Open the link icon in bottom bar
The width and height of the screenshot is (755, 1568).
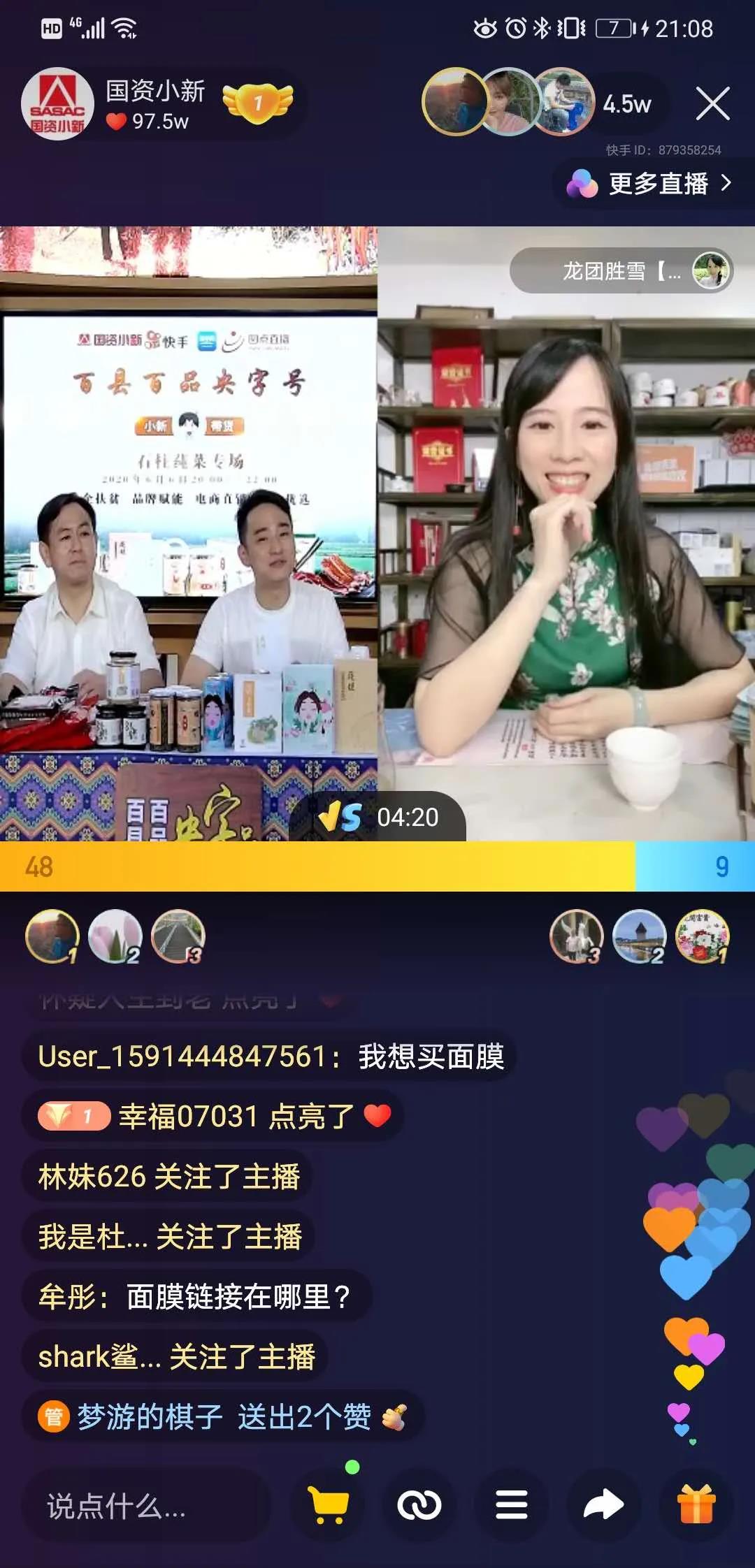(x=419, y=1504)
